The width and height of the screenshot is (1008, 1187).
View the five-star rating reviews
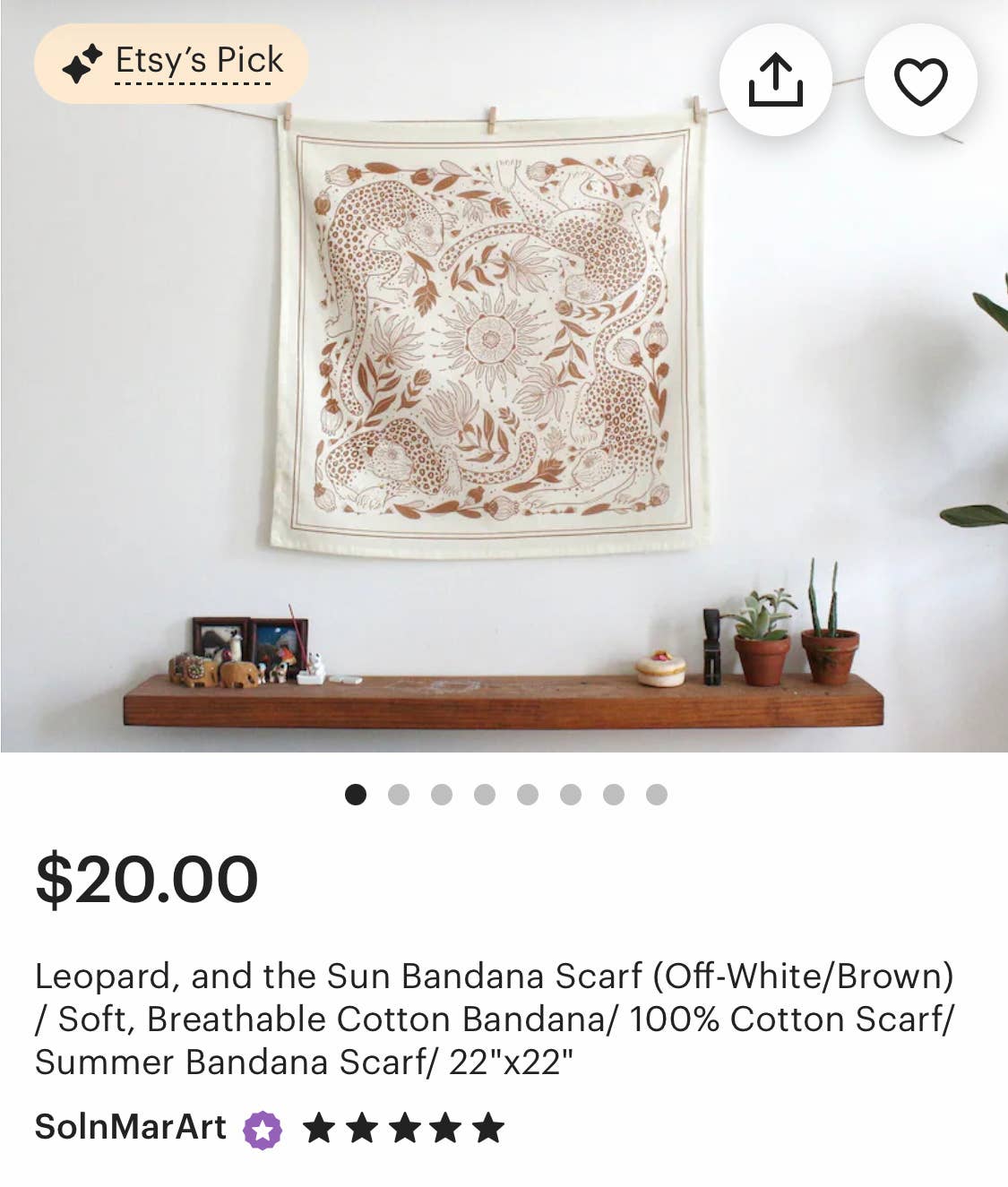[403, 1128]
